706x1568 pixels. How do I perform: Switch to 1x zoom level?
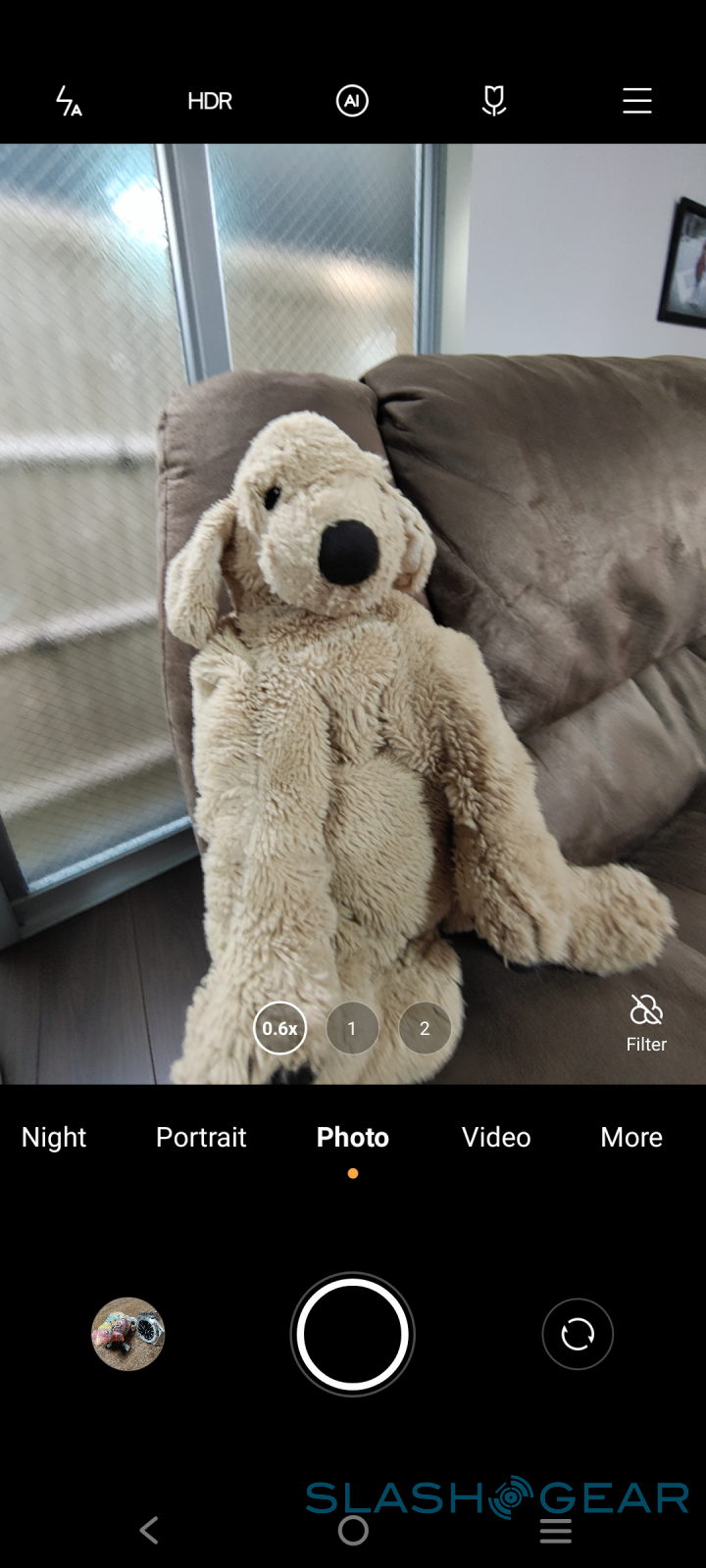(x=352, y=1028)
